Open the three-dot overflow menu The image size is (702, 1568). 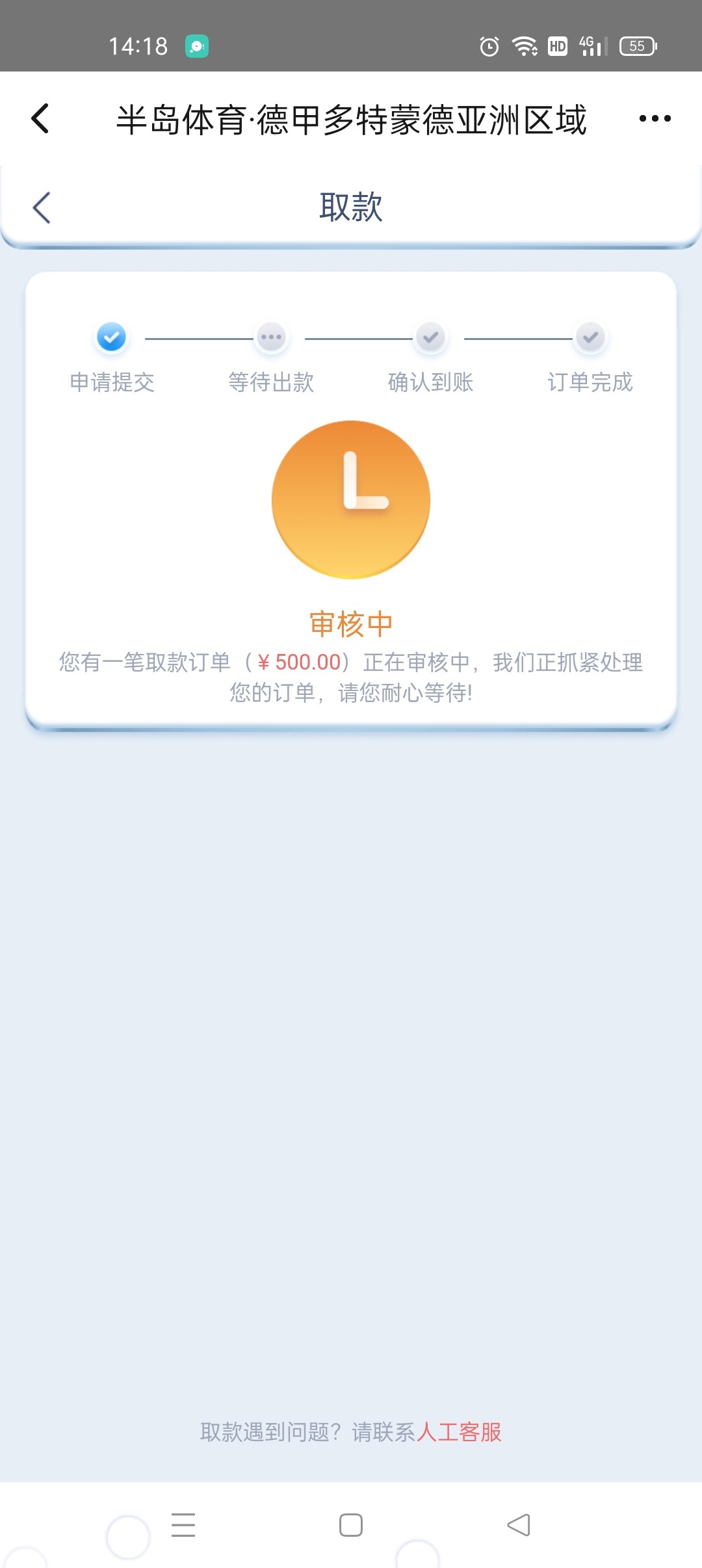(x=655, y=118)
